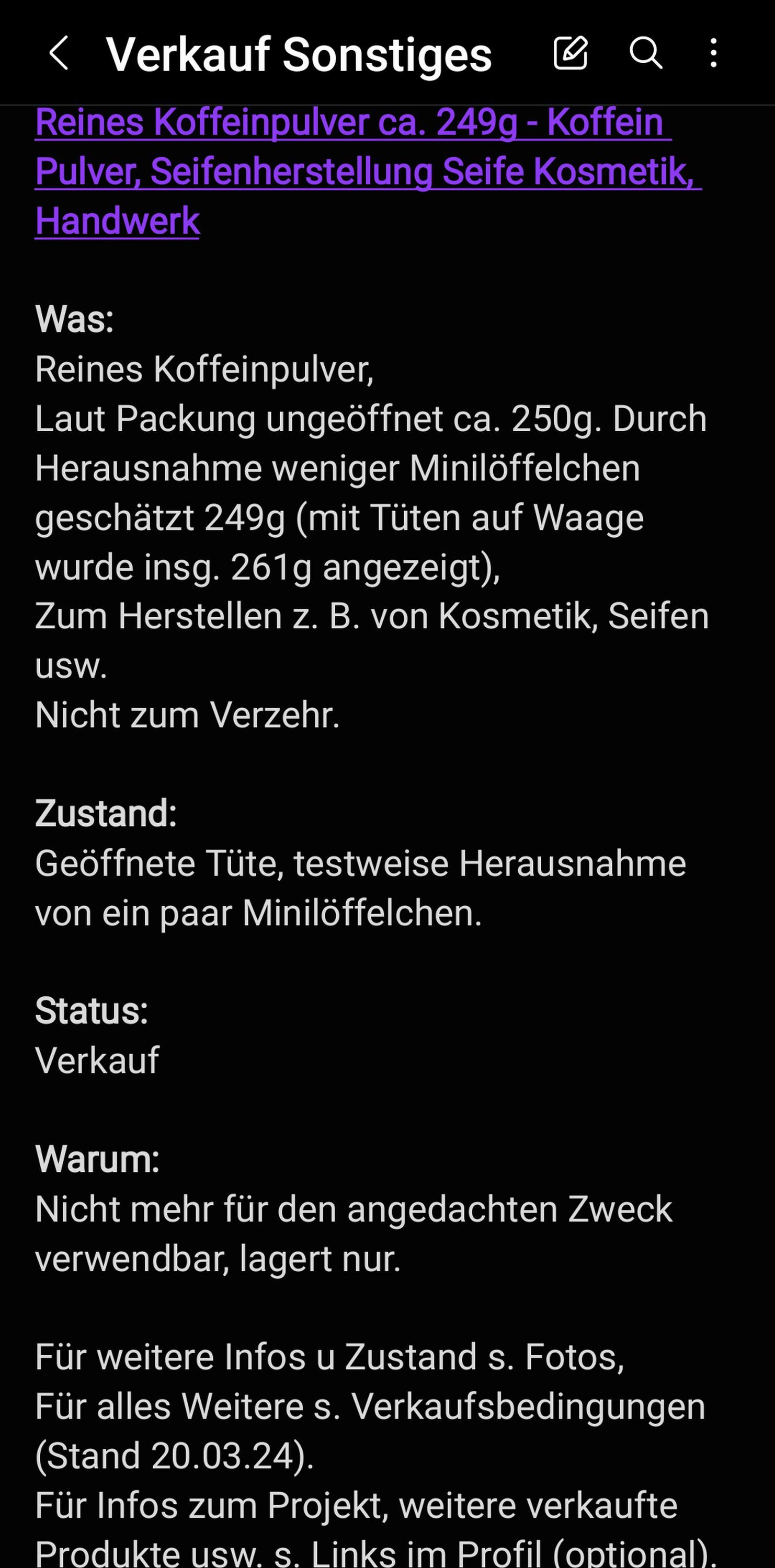This screenshot has height=1568, width=775.
Task: Go back from Verkauf Sonstiges
Action: coord(59,53)
